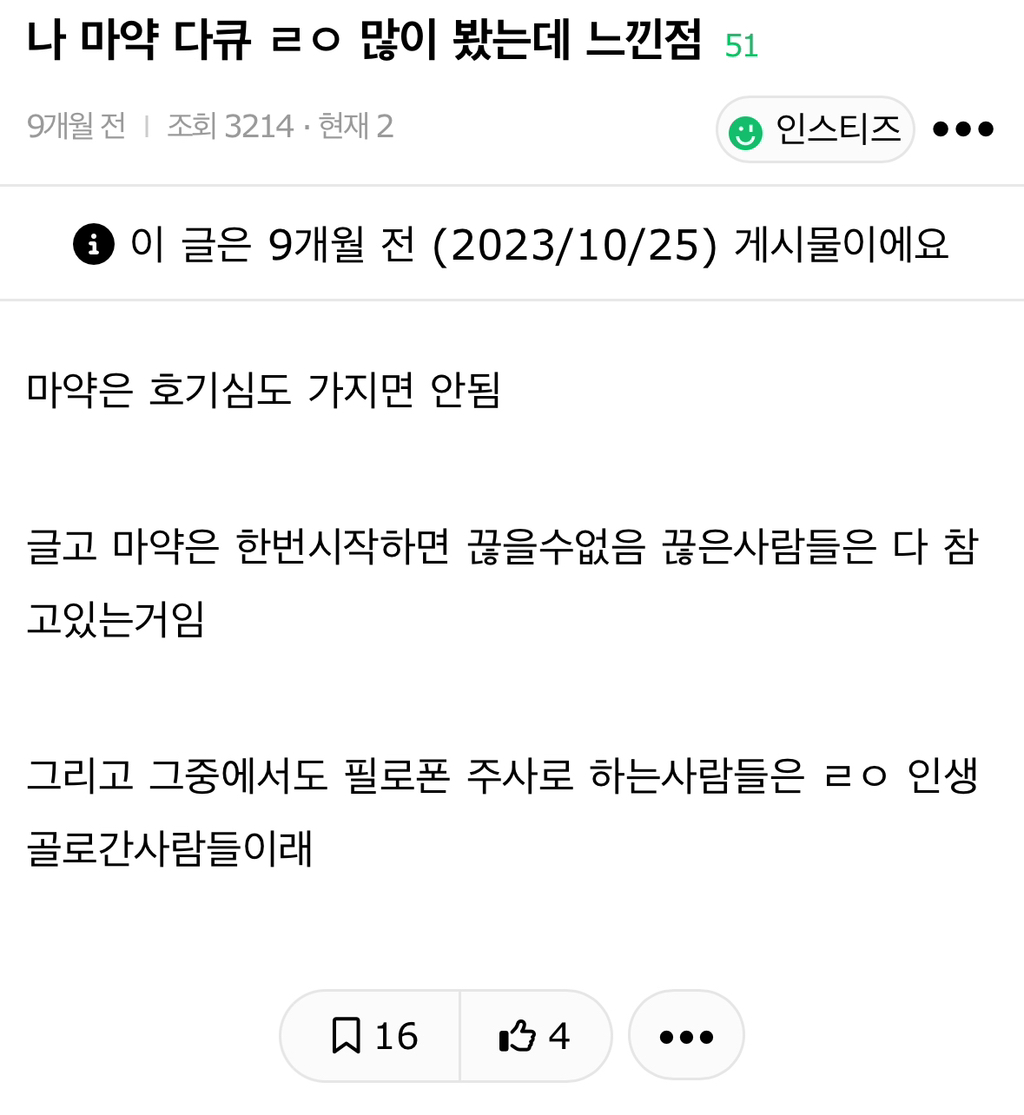Screen dimensions: 1024x1115
Task: Toggle save for the drug documentary post
Action: coord(367,1034)
